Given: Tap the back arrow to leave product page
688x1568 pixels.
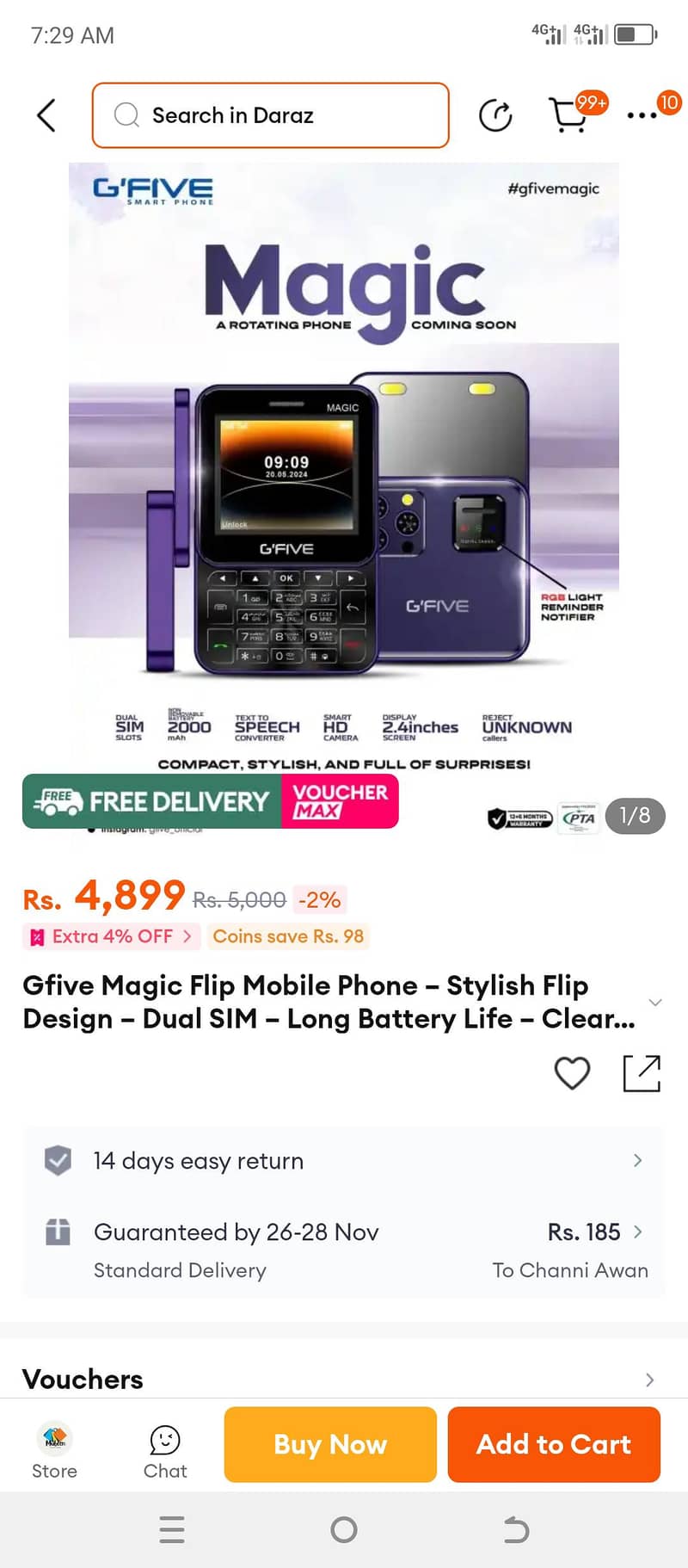Looking at the screenshot, I should (45, 115).
